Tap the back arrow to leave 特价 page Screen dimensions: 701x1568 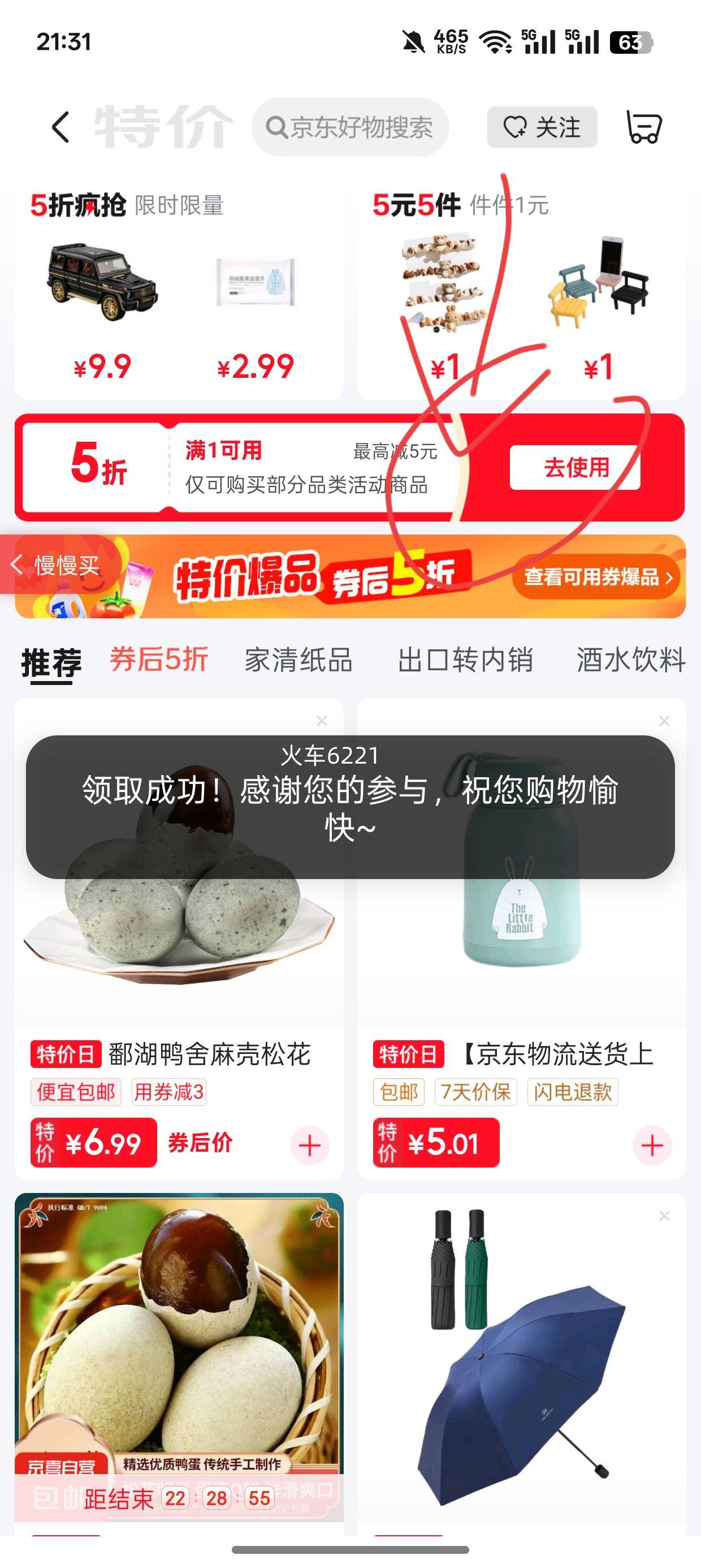click(59, 128)
